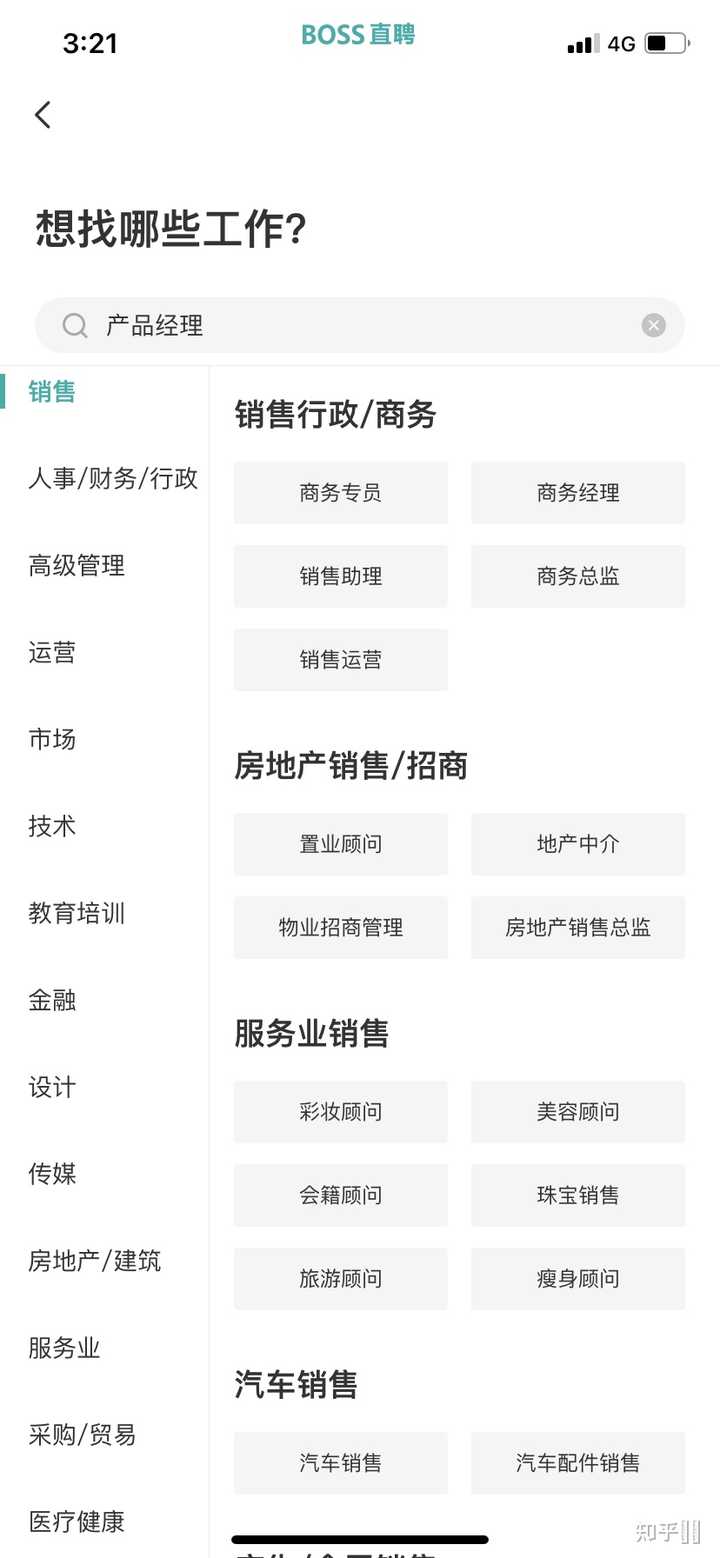Image resolution: width=720 pixels, height=1558 pixels.
Task: Open the 高级管理 category
Action: point(76,566)
